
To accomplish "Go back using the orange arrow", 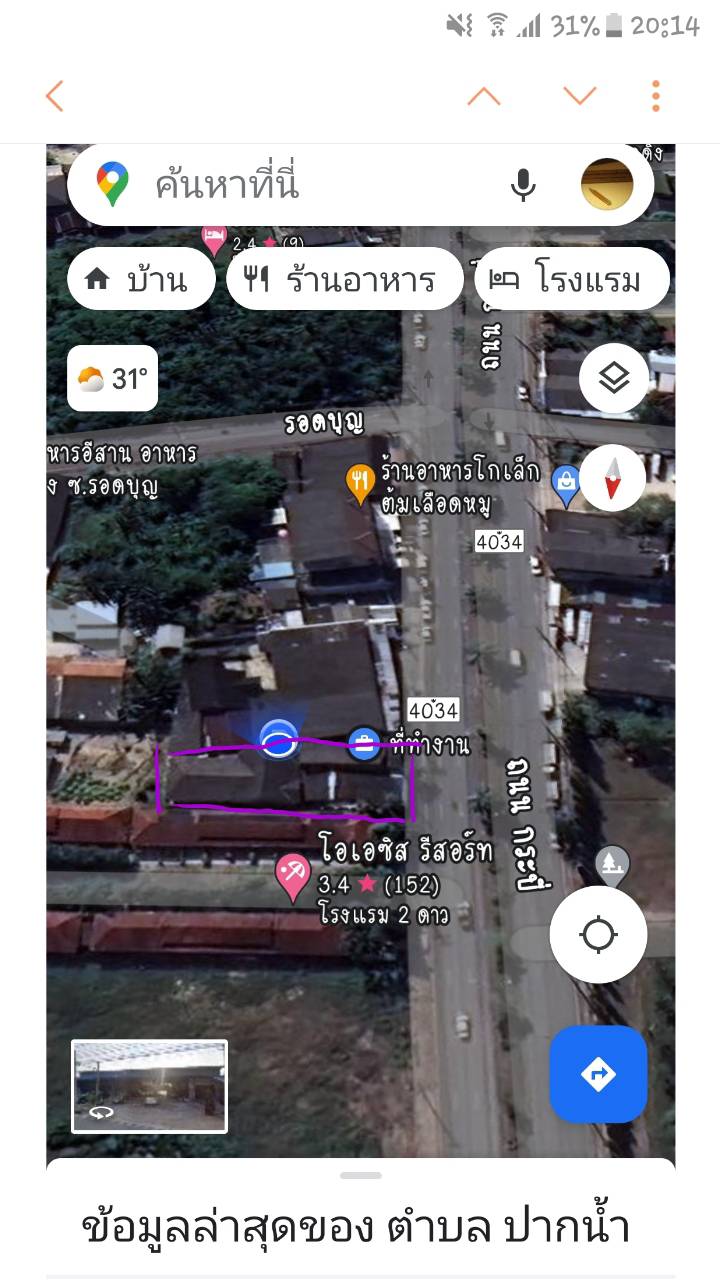I will coord(55,96).
